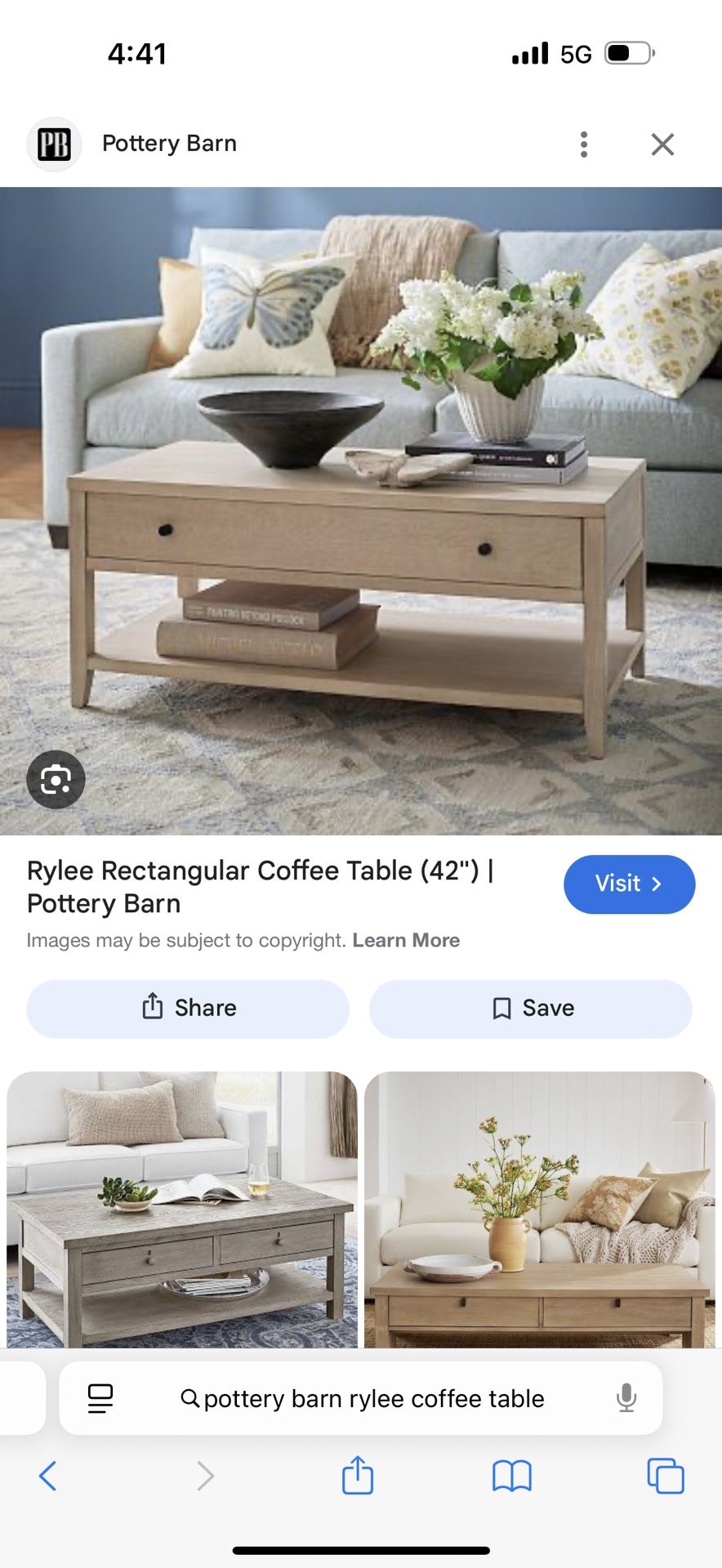Close the image preview with the X
Screen dimensions: 722x1568
[662, 144]
